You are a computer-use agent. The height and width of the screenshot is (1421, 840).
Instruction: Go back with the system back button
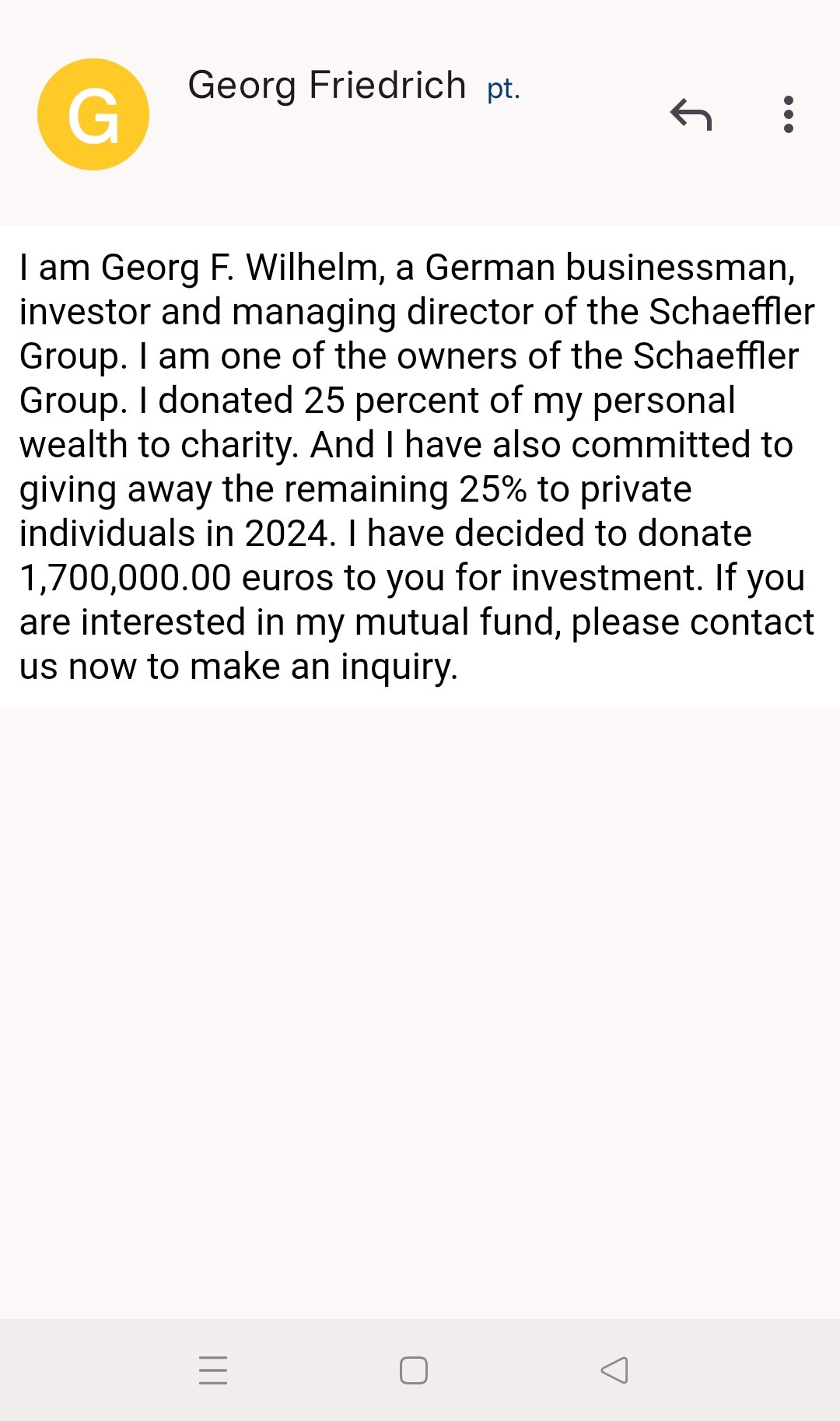[x=614, y=1370]
